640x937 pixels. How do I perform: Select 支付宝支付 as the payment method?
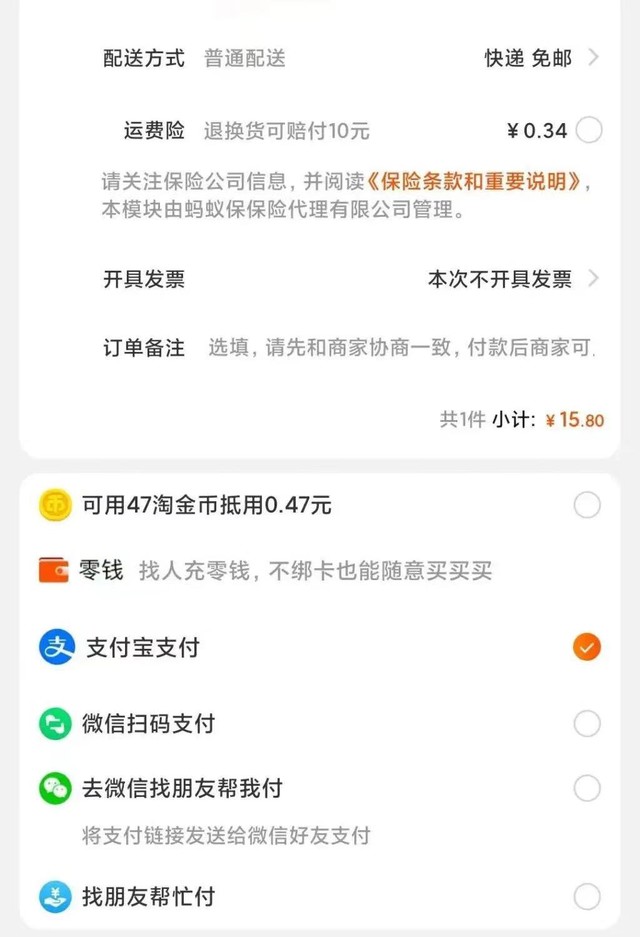click(x=587, y=647)
